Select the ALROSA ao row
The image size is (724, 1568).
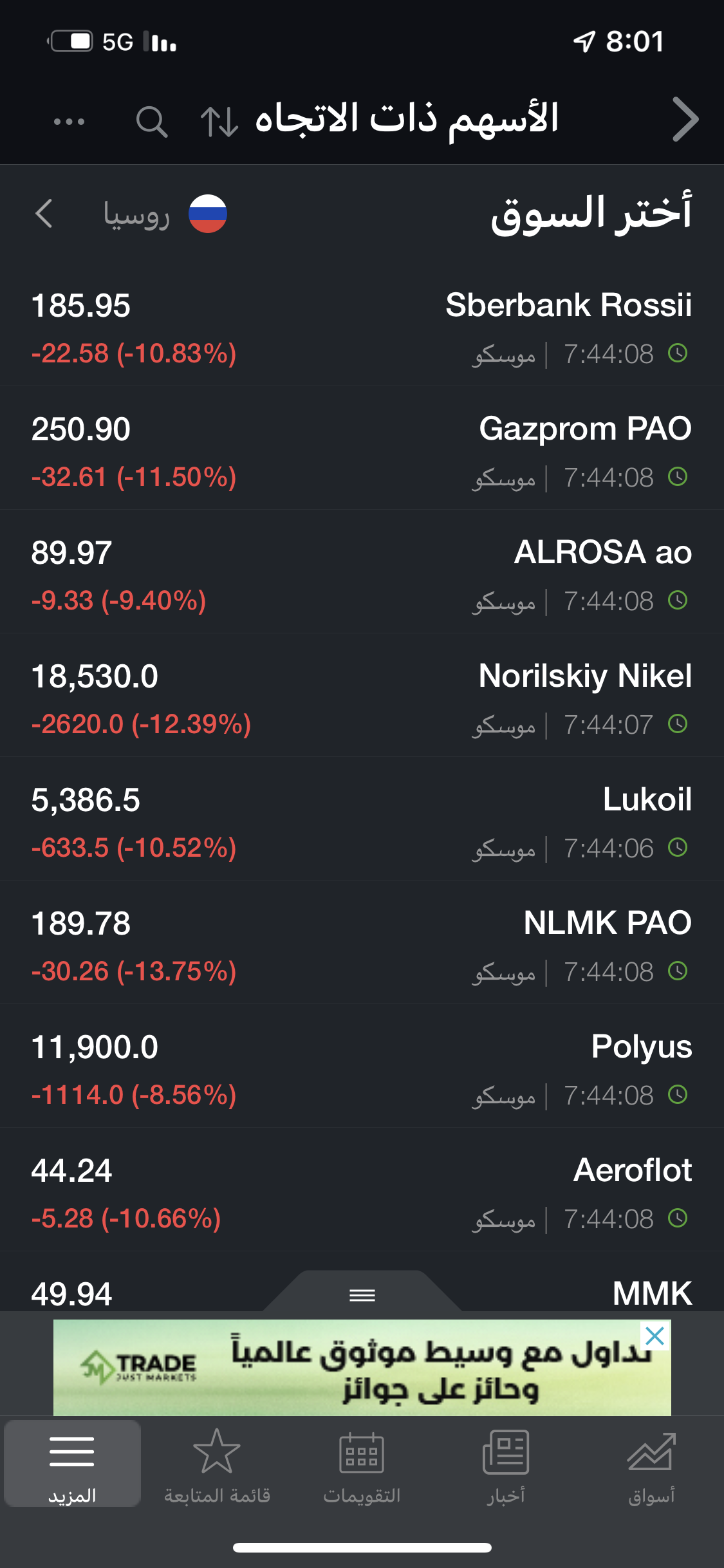(362, 575)
